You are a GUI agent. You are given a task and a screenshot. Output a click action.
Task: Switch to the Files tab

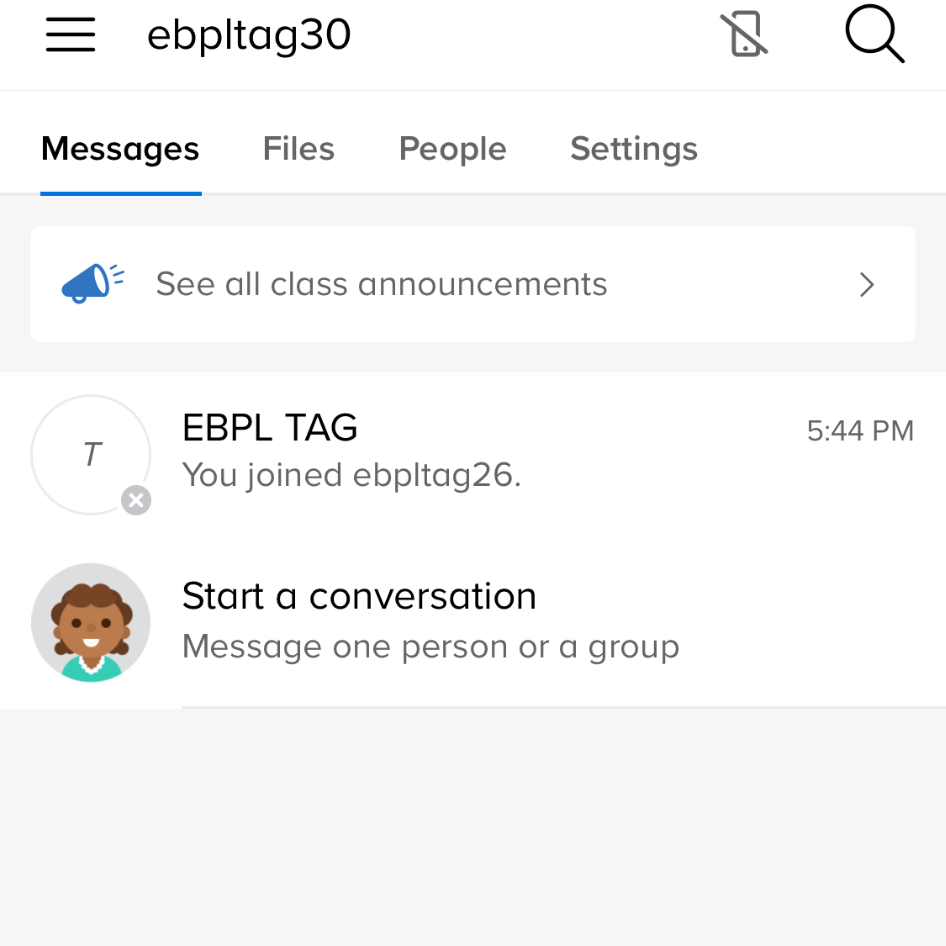coord(298,149)
